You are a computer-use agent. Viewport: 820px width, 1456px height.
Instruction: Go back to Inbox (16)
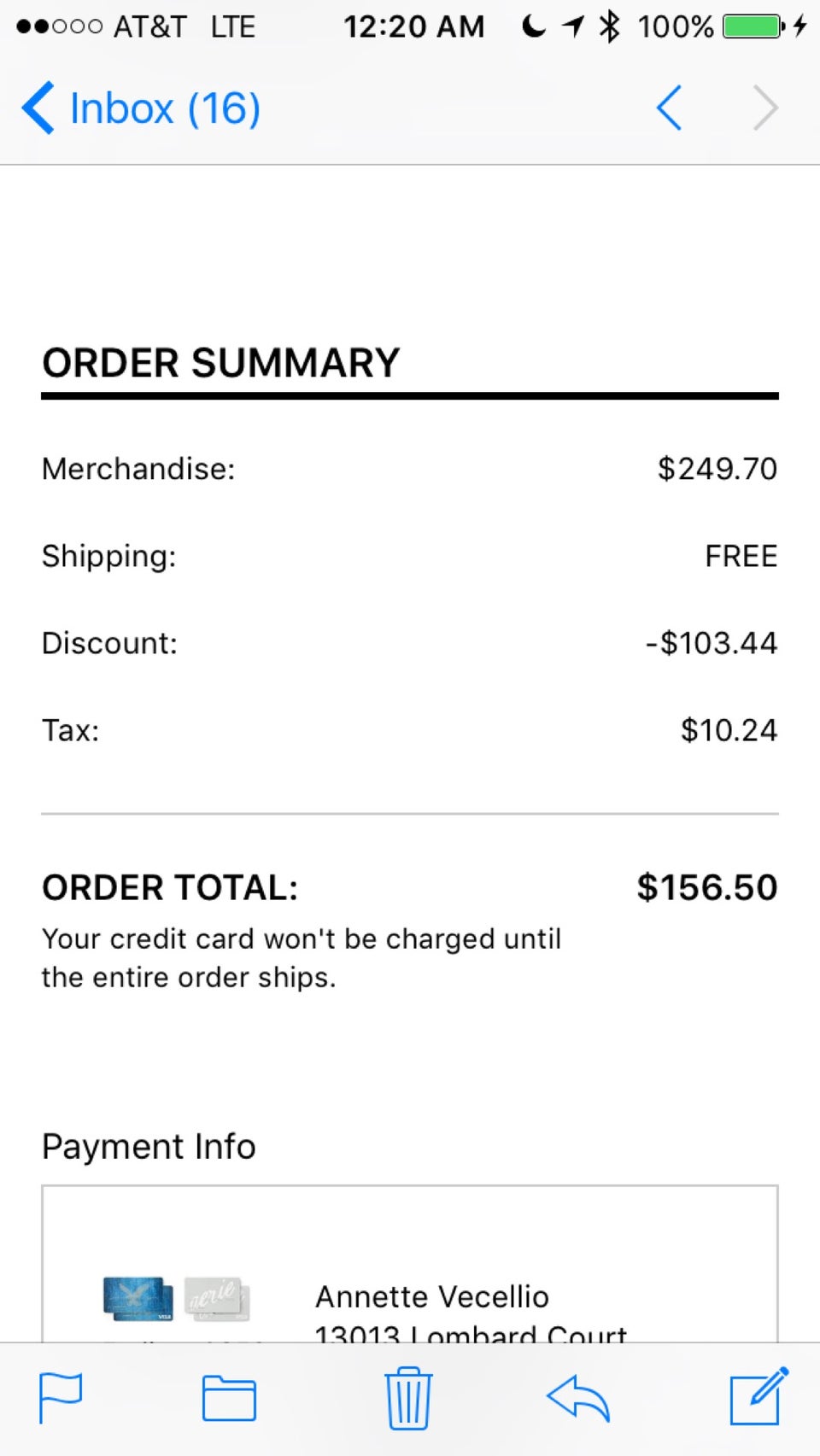point(141,108)
